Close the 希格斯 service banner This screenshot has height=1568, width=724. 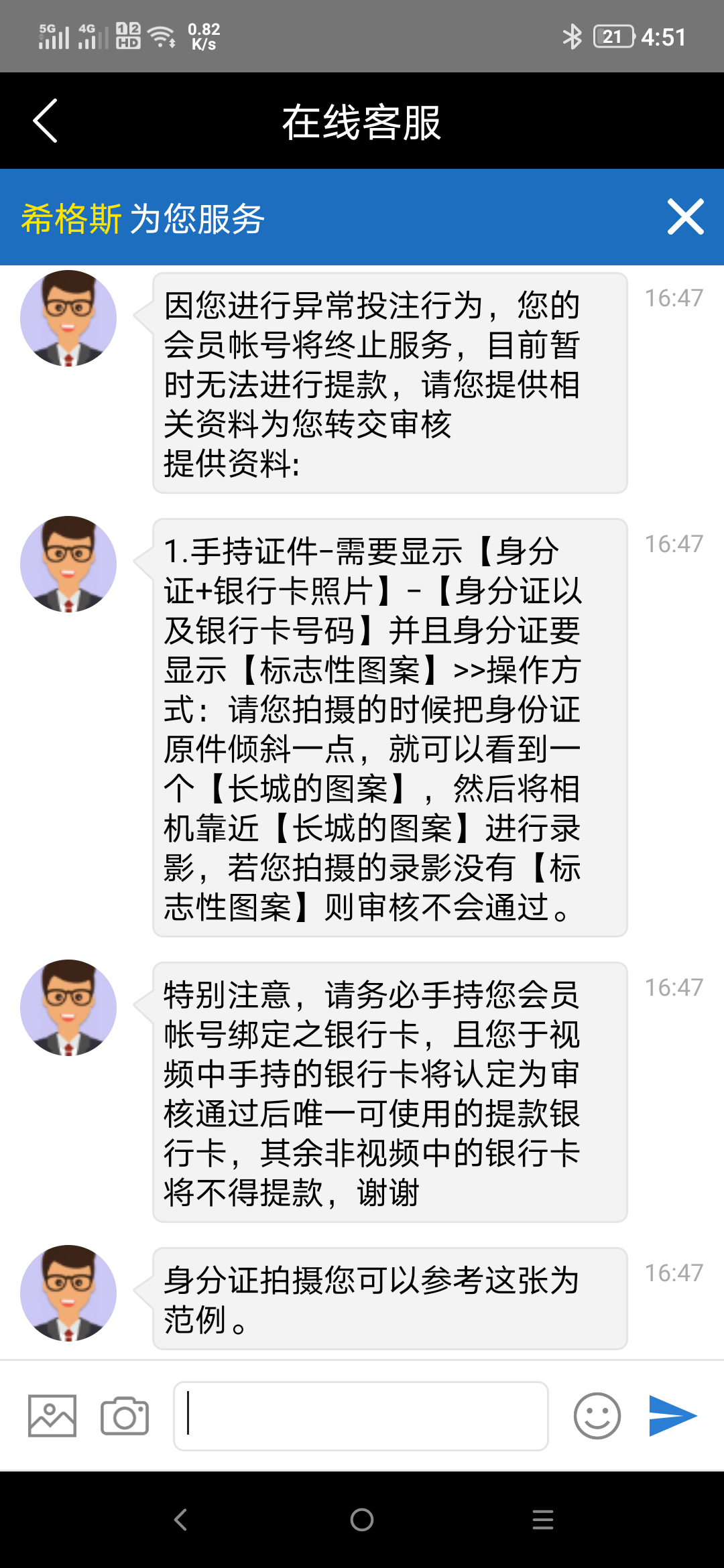click(685, 216)
